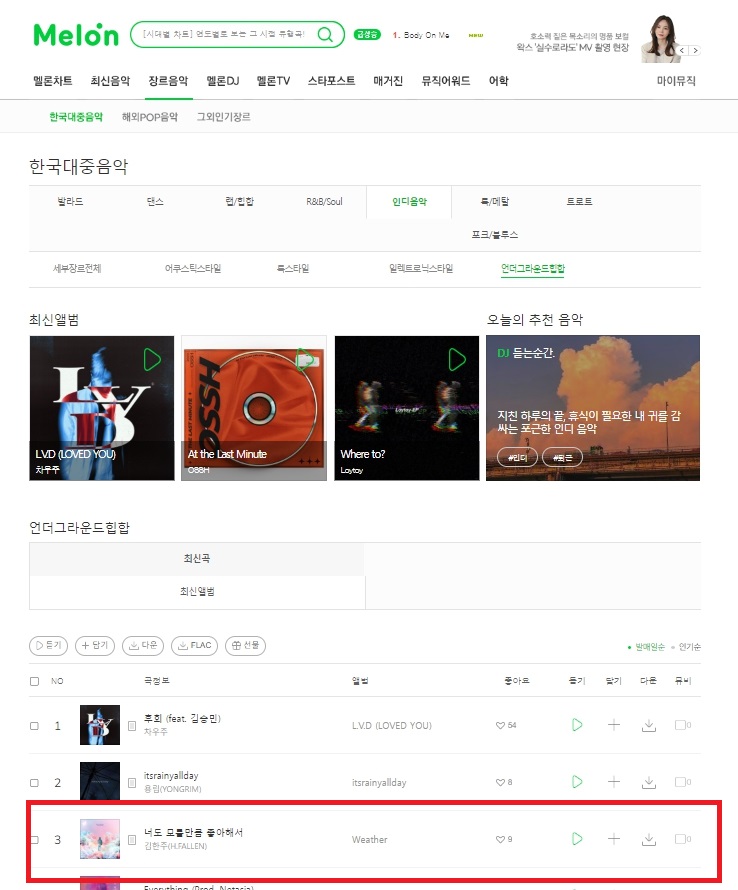Select the R&B/Soul genre tab
The width and height of the screenshot is (738, 890).
click(x=324, y=201)
